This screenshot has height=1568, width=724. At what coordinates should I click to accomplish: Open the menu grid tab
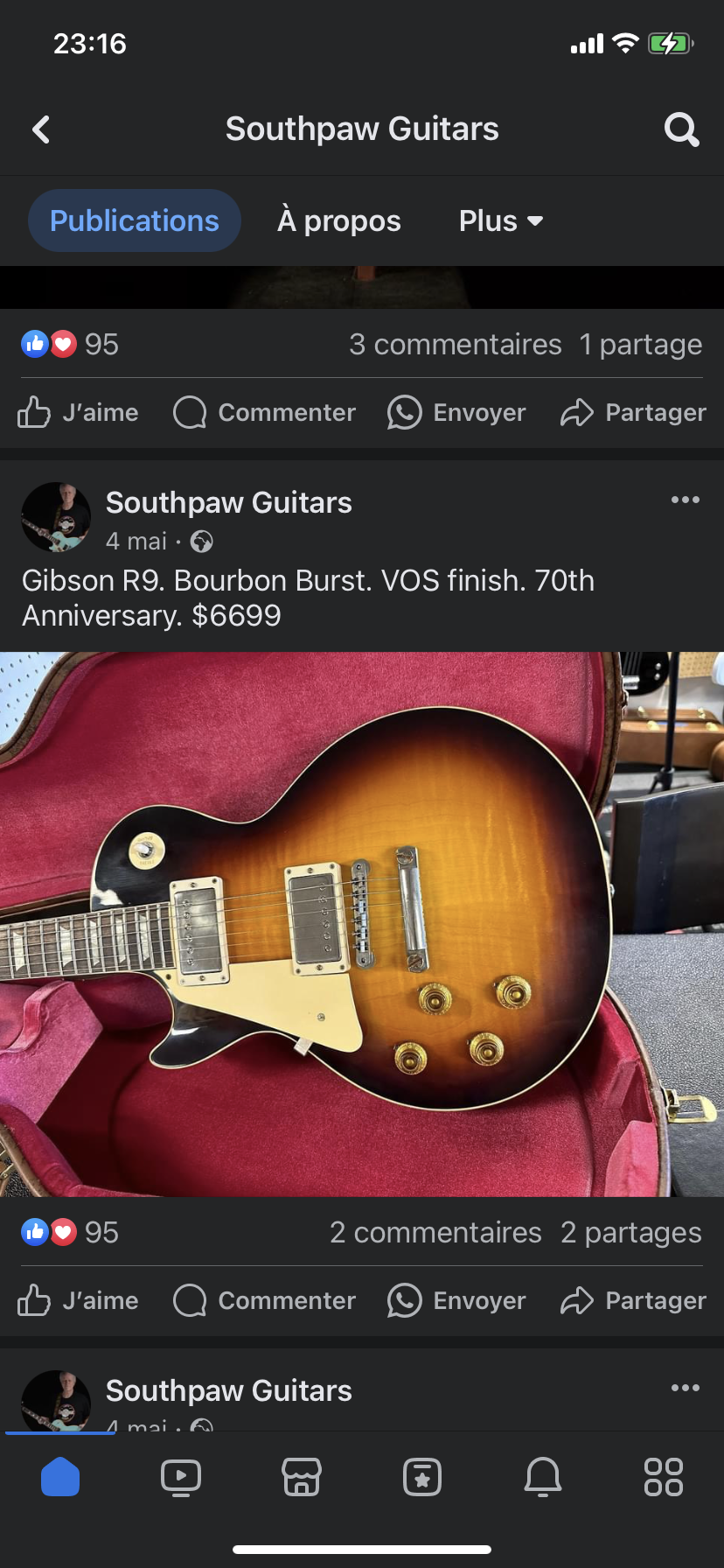tap(664, 1477)
